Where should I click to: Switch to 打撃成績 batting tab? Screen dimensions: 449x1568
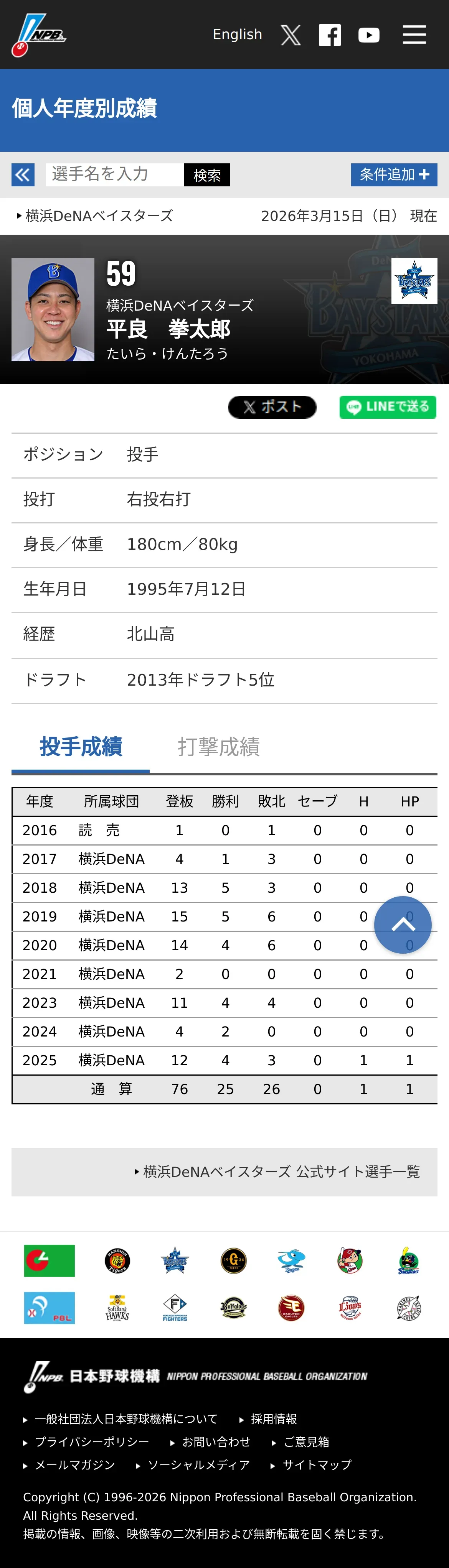[x=219, y=747]
